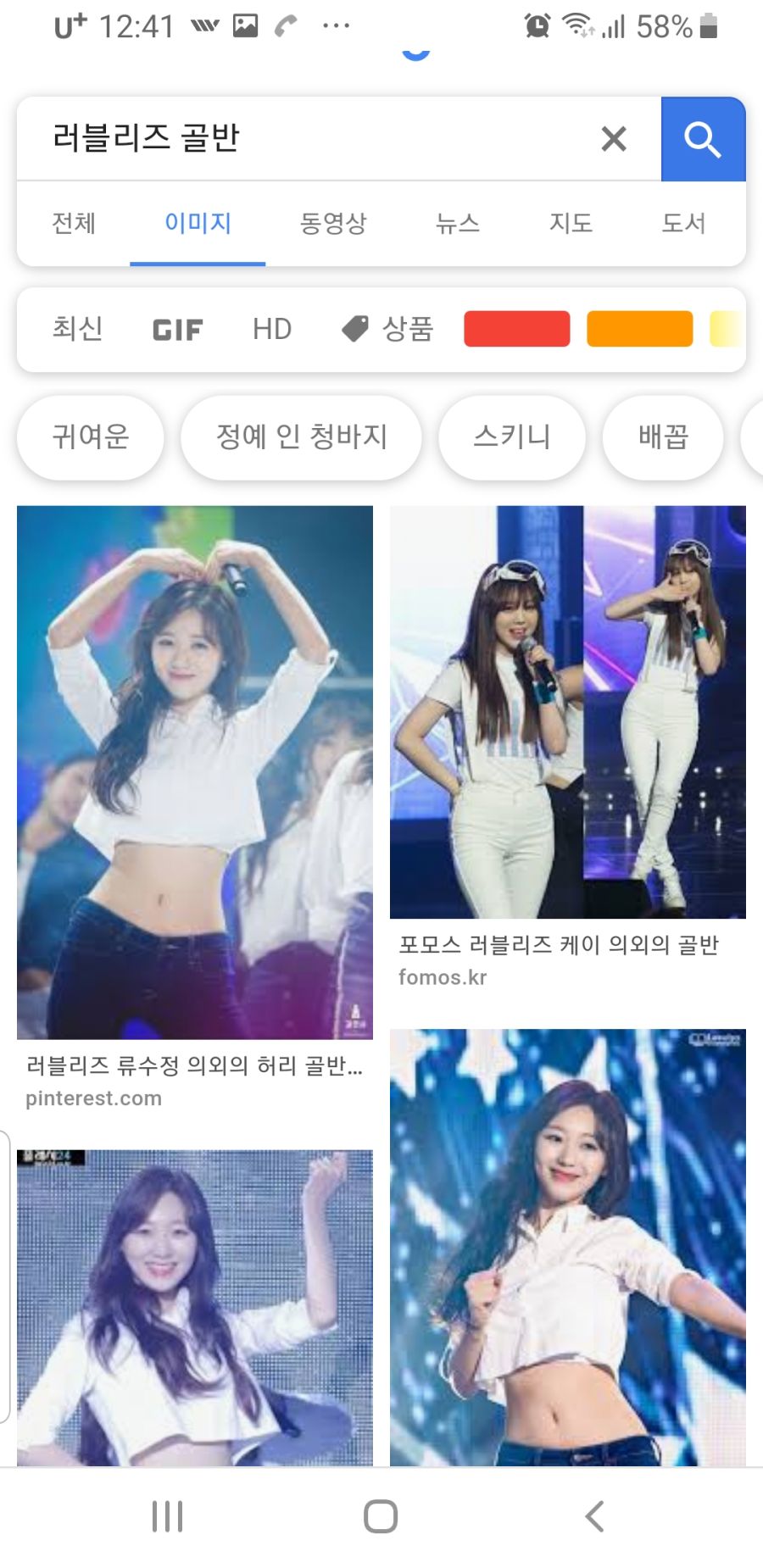Tap the more options ellipsis in status bar

click(336, 25)
